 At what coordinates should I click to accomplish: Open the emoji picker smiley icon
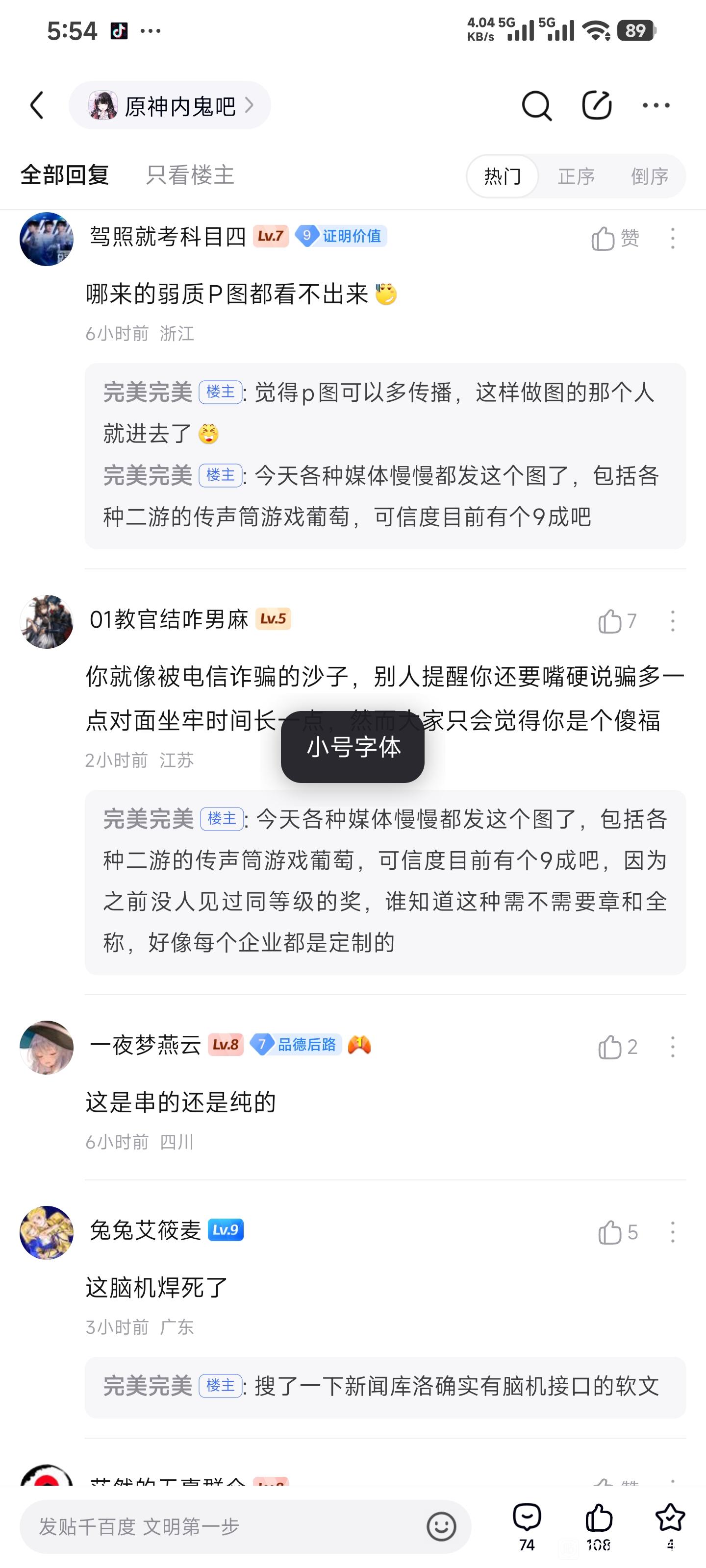pos(441,1527)
